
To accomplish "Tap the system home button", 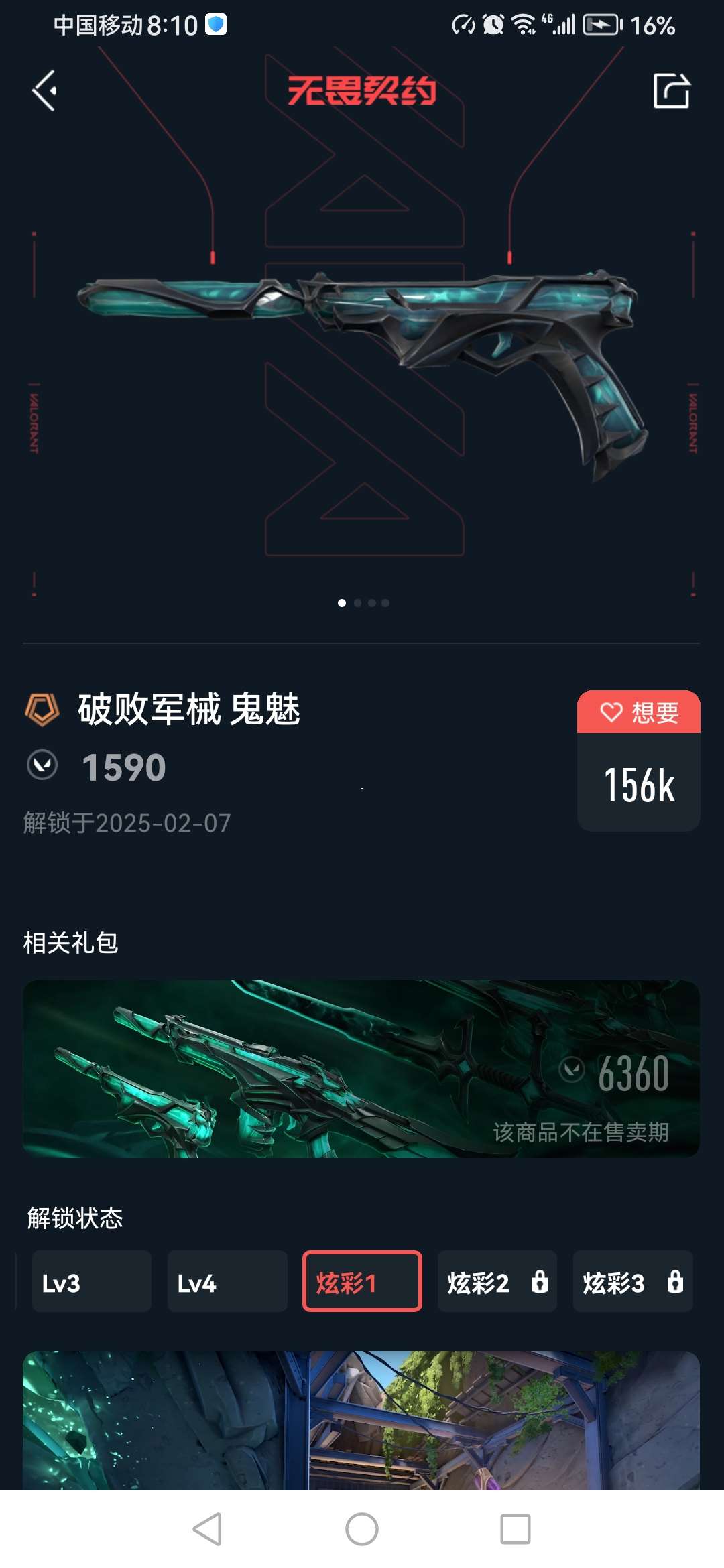I will [x=362, y=1529].
